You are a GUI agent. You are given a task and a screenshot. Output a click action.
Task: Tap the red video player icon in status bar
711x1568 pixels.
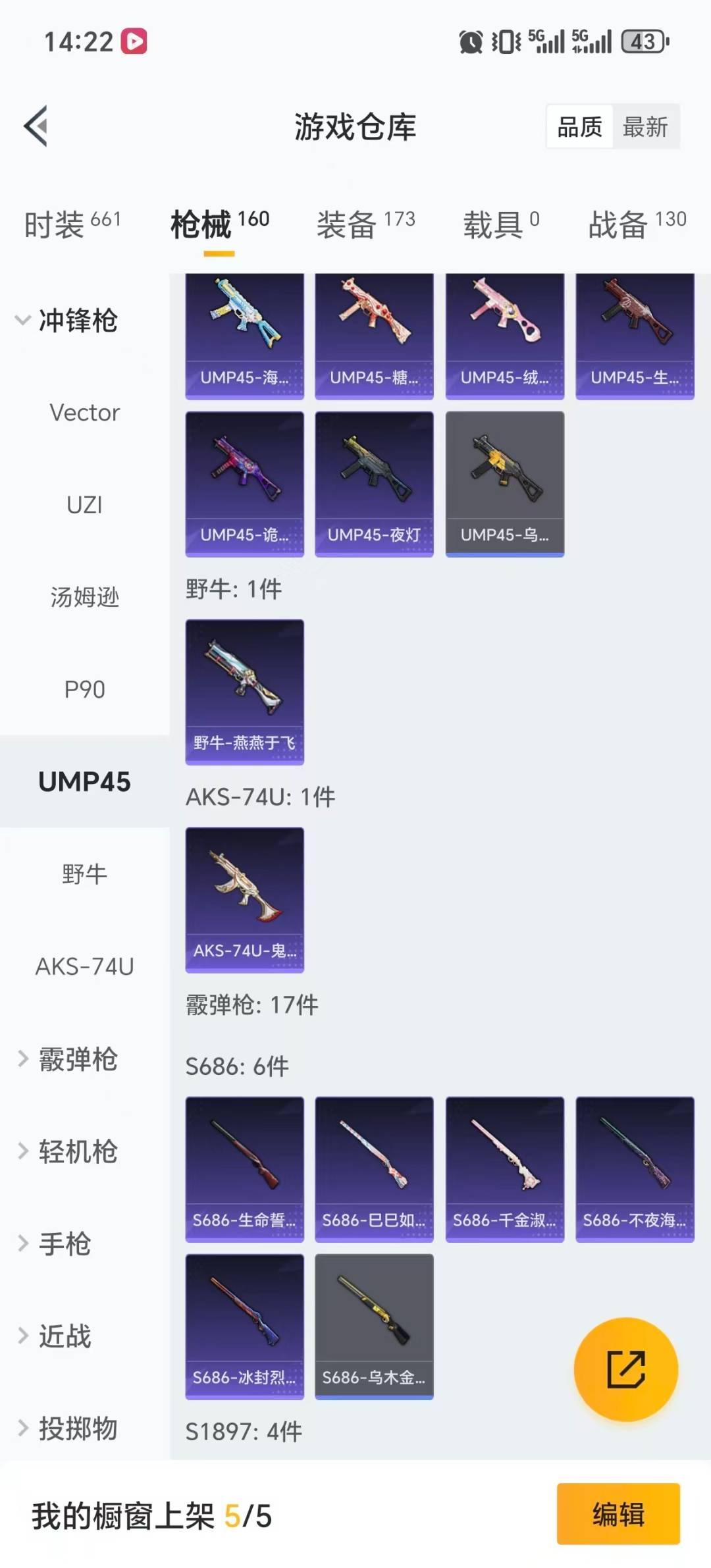pyautogui.click(x=134, y=41)
